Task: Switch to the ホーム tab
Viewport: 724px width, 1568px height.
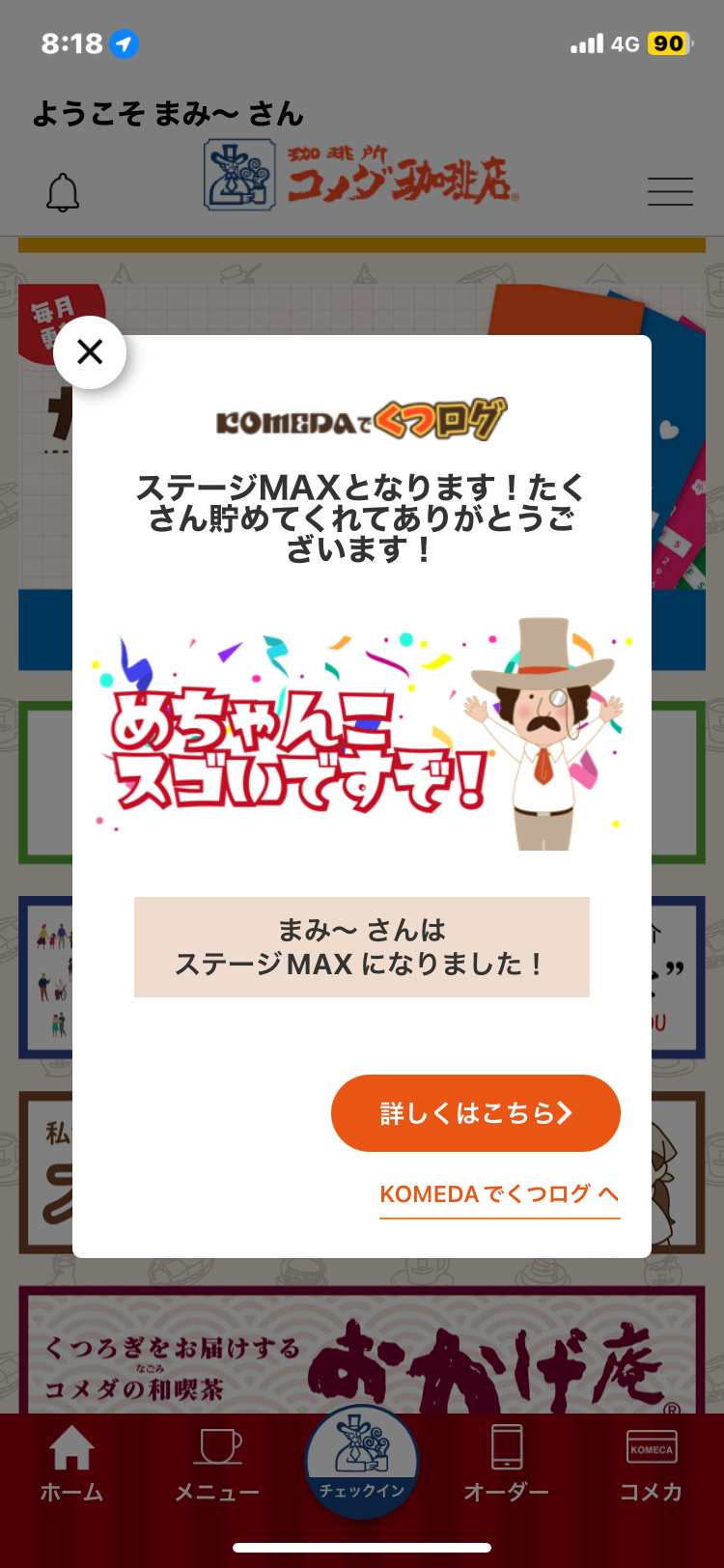Action: pyautogui.click(x=71, y=1465)
